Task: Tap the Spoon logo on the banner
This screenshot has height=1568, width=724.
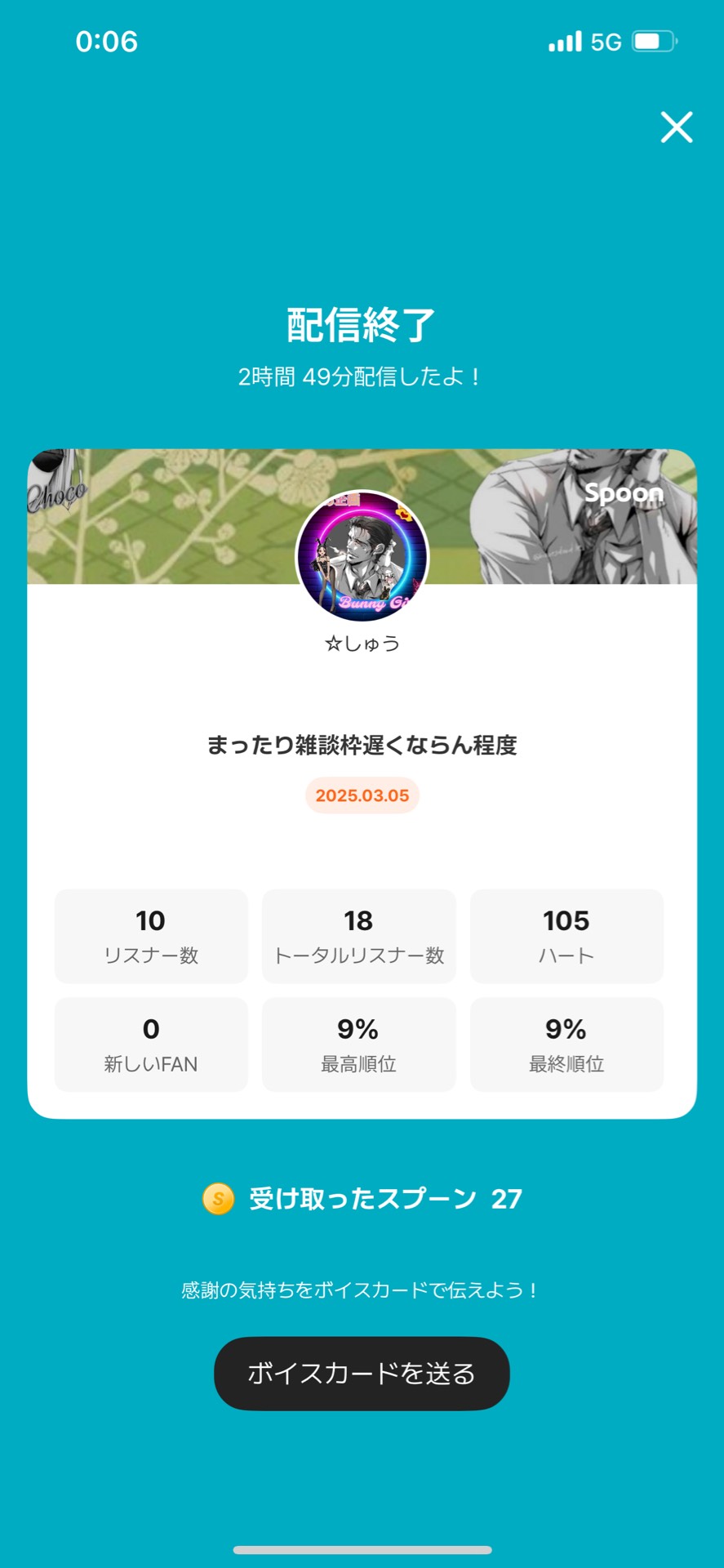Action: tap(624, 493)
